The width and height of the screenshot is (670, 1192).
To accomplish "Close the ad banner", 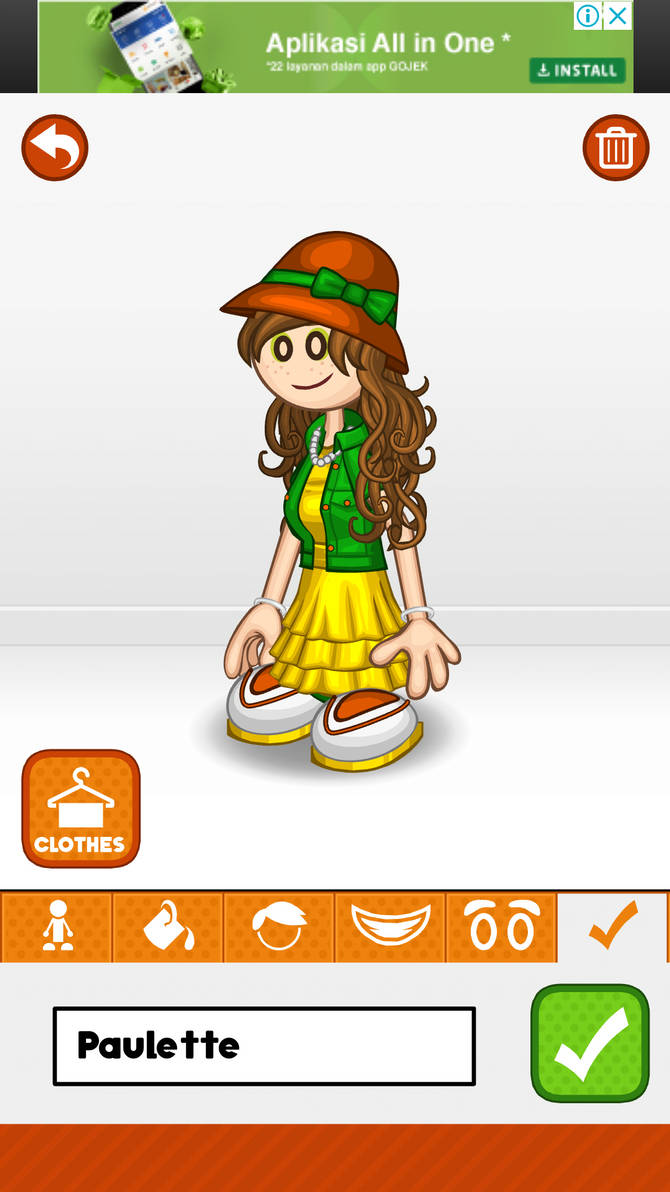I will pos(619,15).
